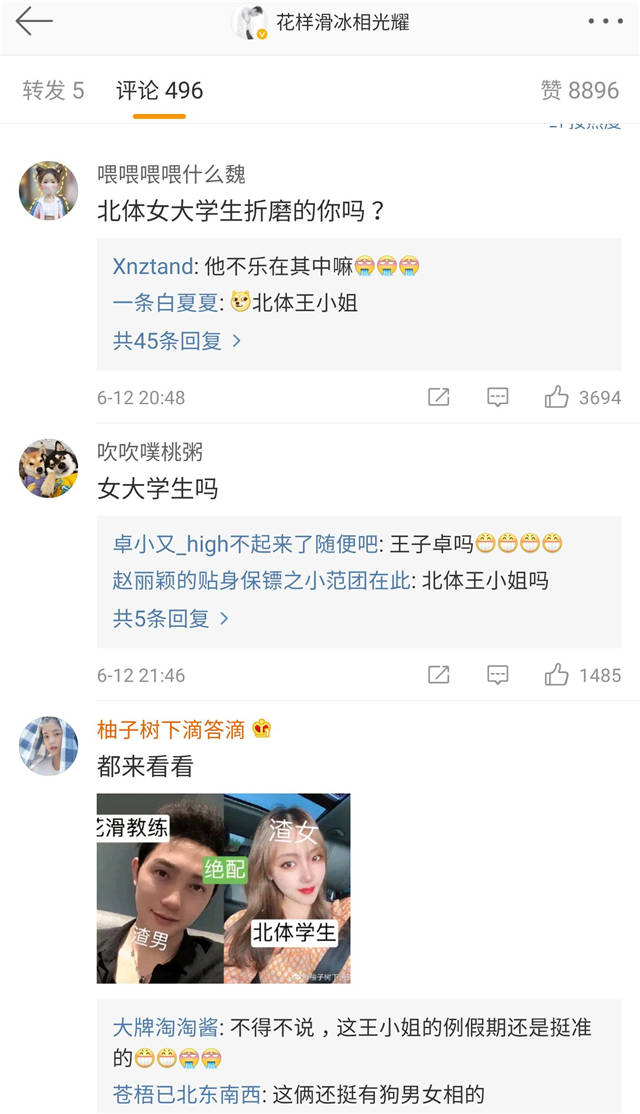The height and width of the screenshot is (1114, 640).
Task: Open 柚子树下滴答滴's profile name
Action: [x=171, y=730]
